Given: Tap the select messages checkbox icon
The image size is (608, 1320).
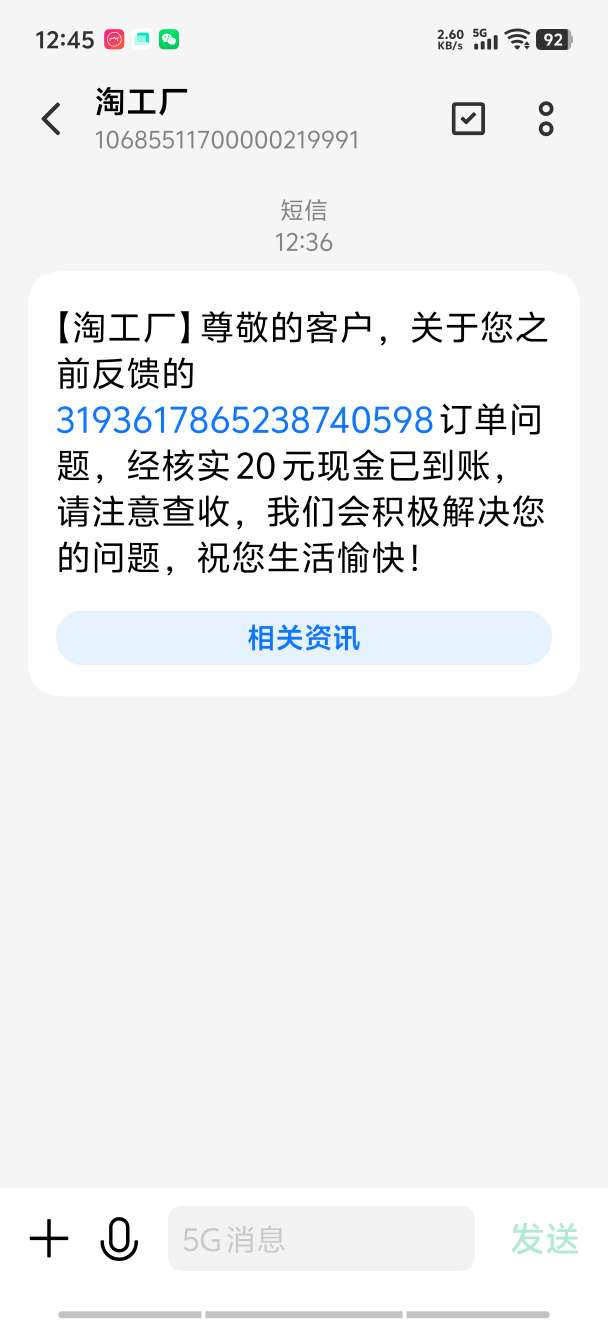Looking at the screenshot, I should (x=468, y=119).
